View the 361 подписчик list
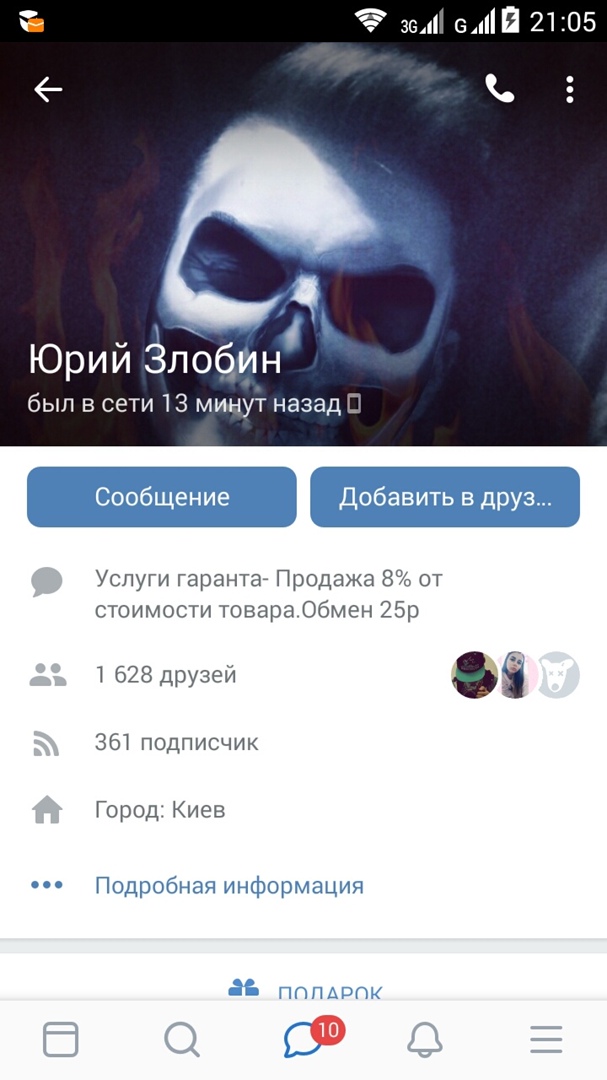This screenshot has height=1080, width=607. (x=176, y=743)
